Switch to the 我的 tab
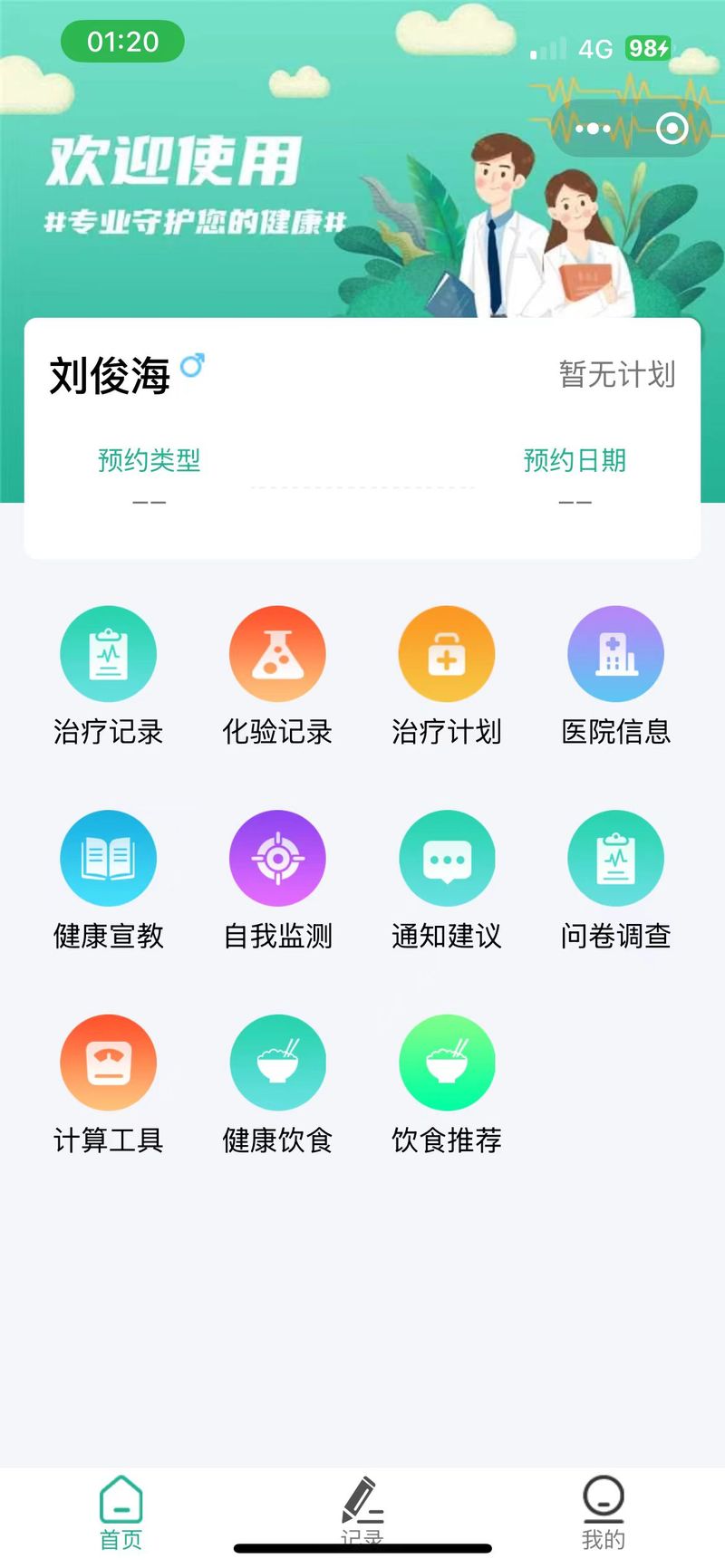This screenshot has width=725, height=1568. pyautogui.click(x=604, y=1511)
